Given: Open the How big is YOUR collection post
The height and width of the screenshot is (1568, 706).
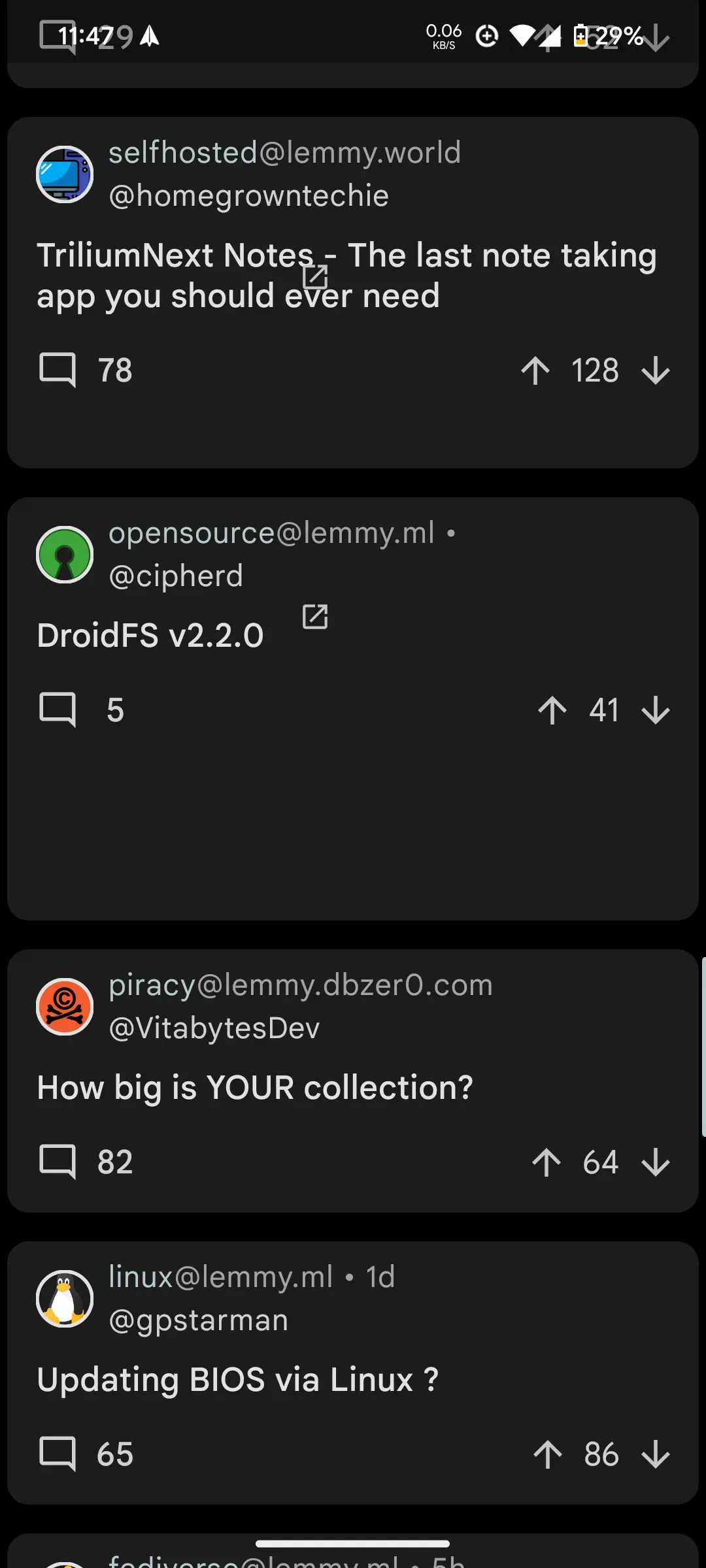Looking at the screenshot, I should 255,1088.
